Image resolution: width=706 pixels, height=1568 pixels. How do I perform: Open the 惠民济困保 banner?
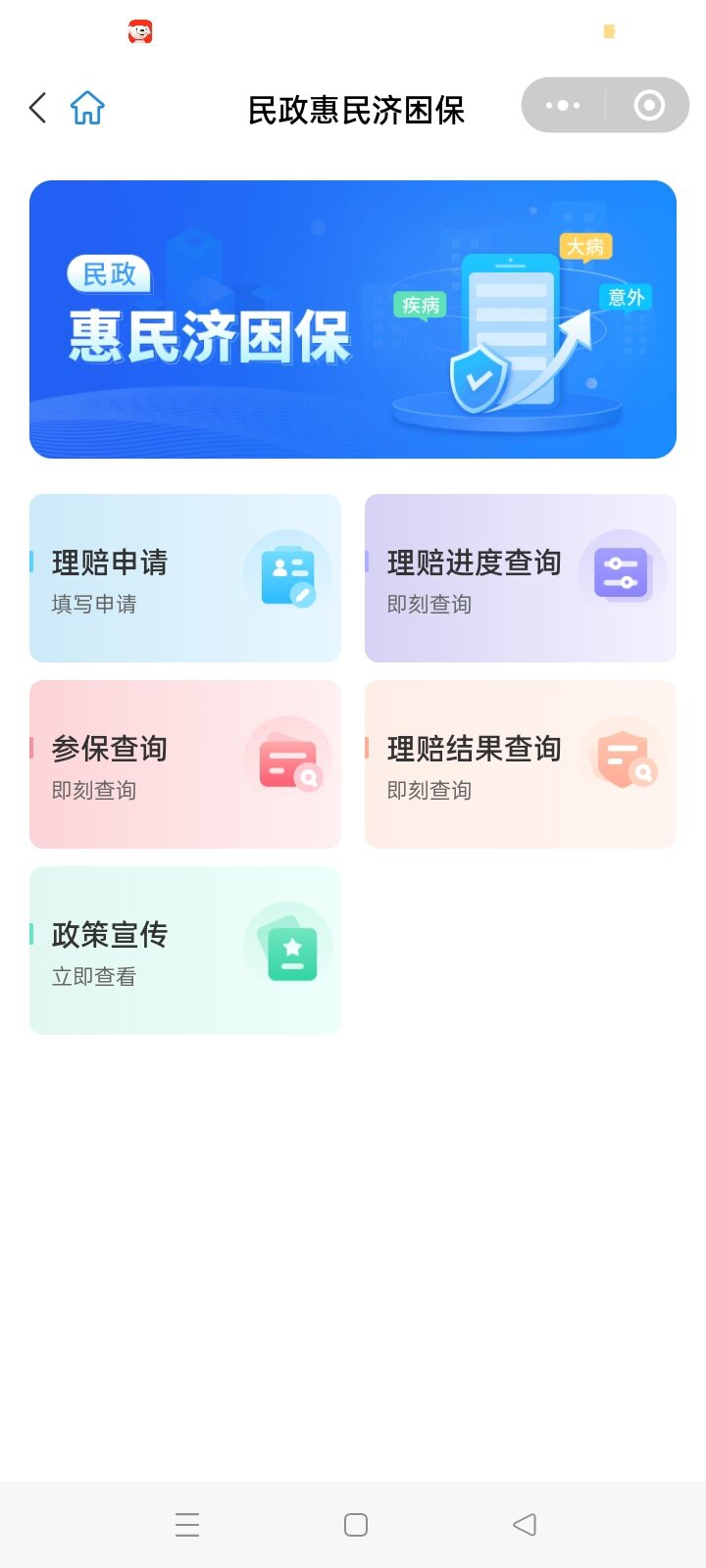pos(353,319)
